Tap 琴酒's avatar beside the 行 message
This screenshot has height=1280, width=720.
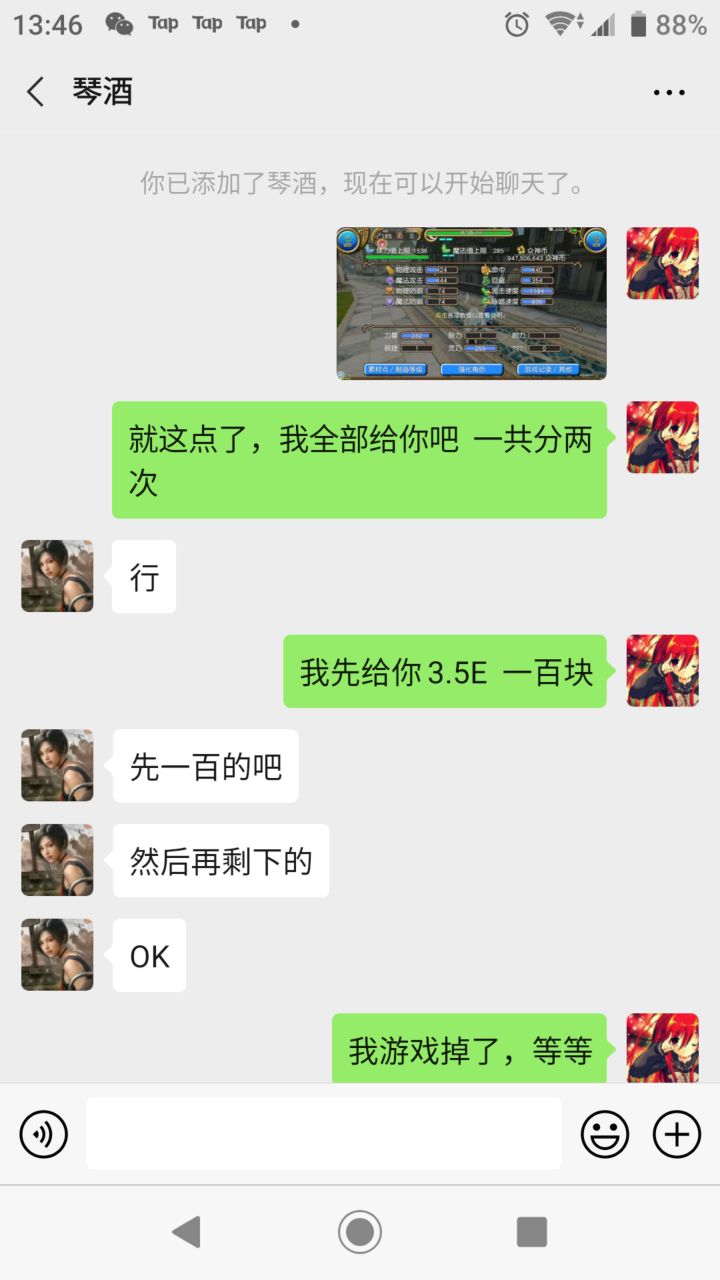click(x=57, y=576)
